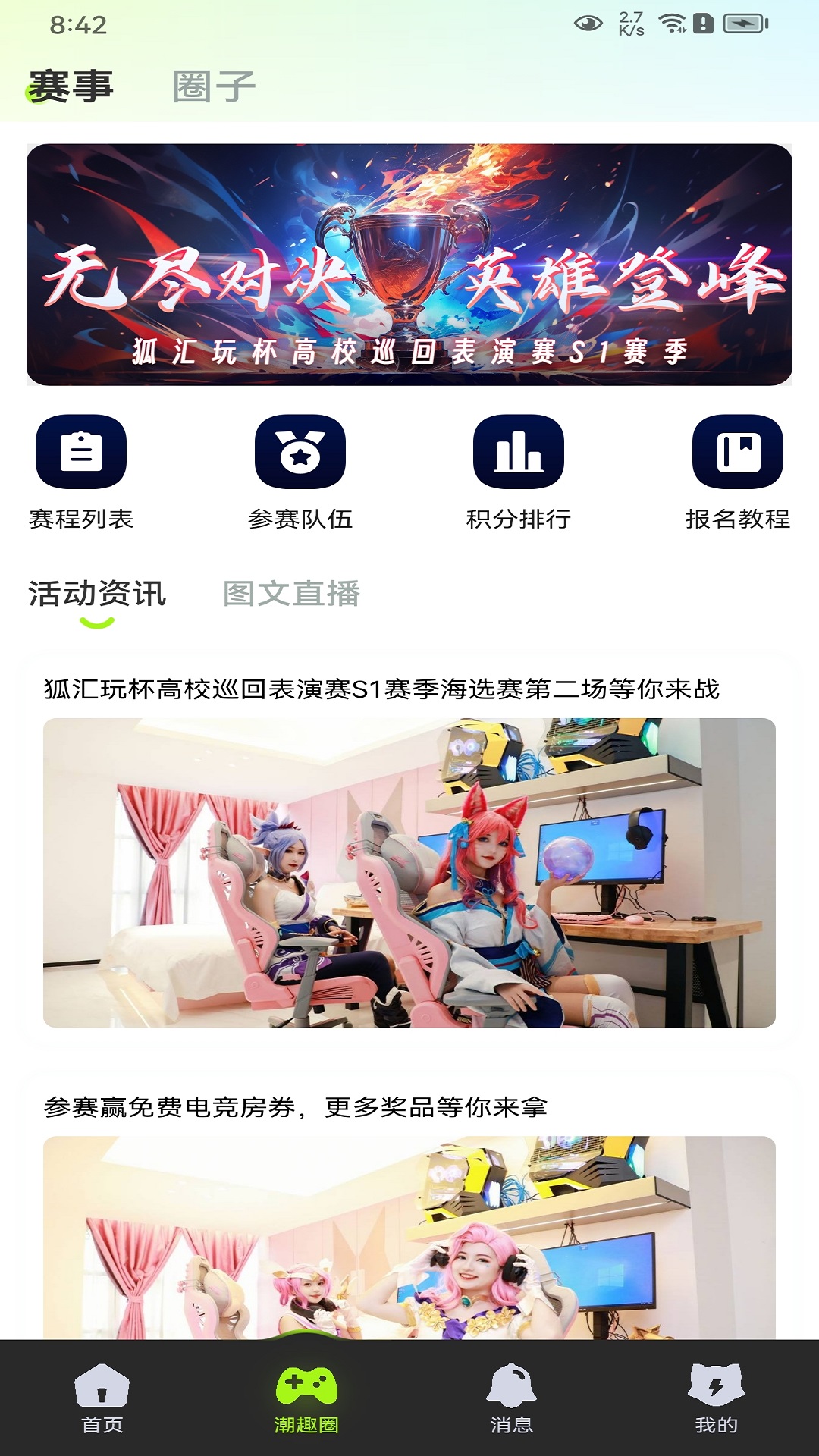Screen dimensions: 819x1456
Task: Open 消息 messages
Action: point(512,1398)
